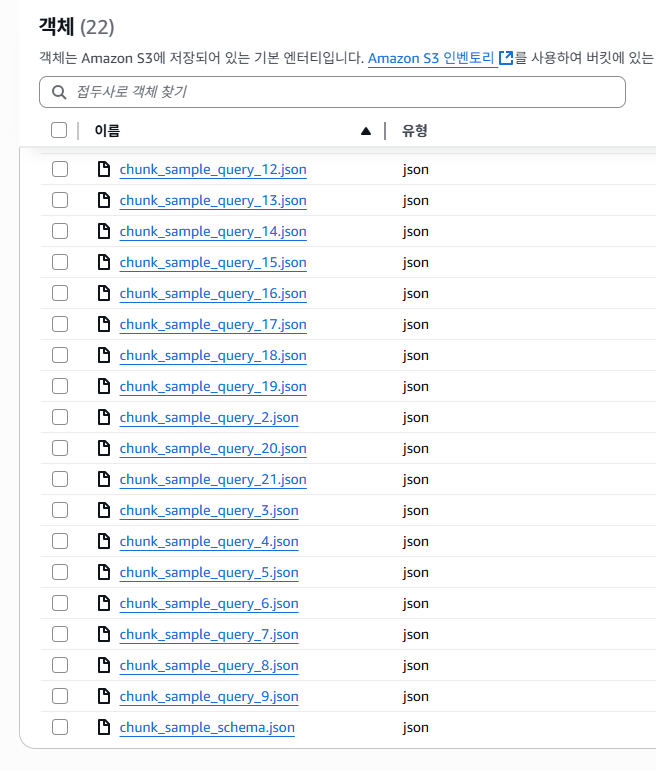This screenshot has width=656, height=771.
Task: Open the chunk_sample_query_18.json file
Action: click(x=212, y=355)
